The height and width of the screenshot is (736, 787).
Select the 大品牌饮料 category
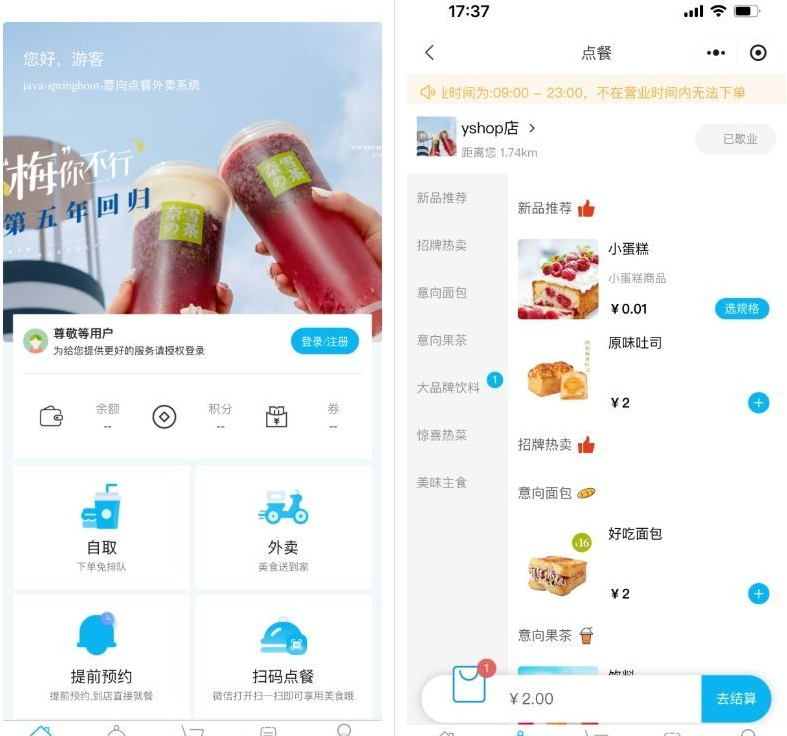[448, 387]
